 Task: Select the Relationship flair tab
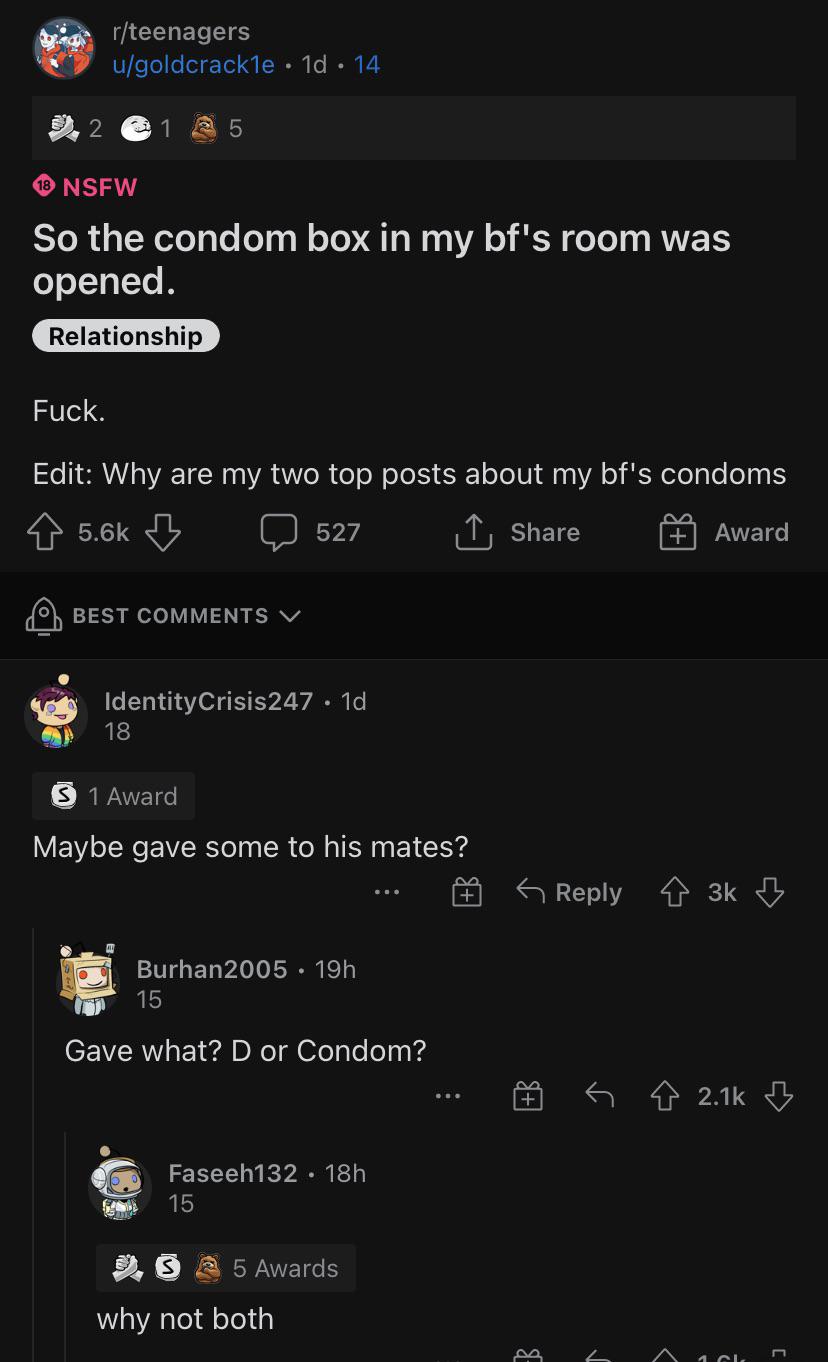coord(125,335)
